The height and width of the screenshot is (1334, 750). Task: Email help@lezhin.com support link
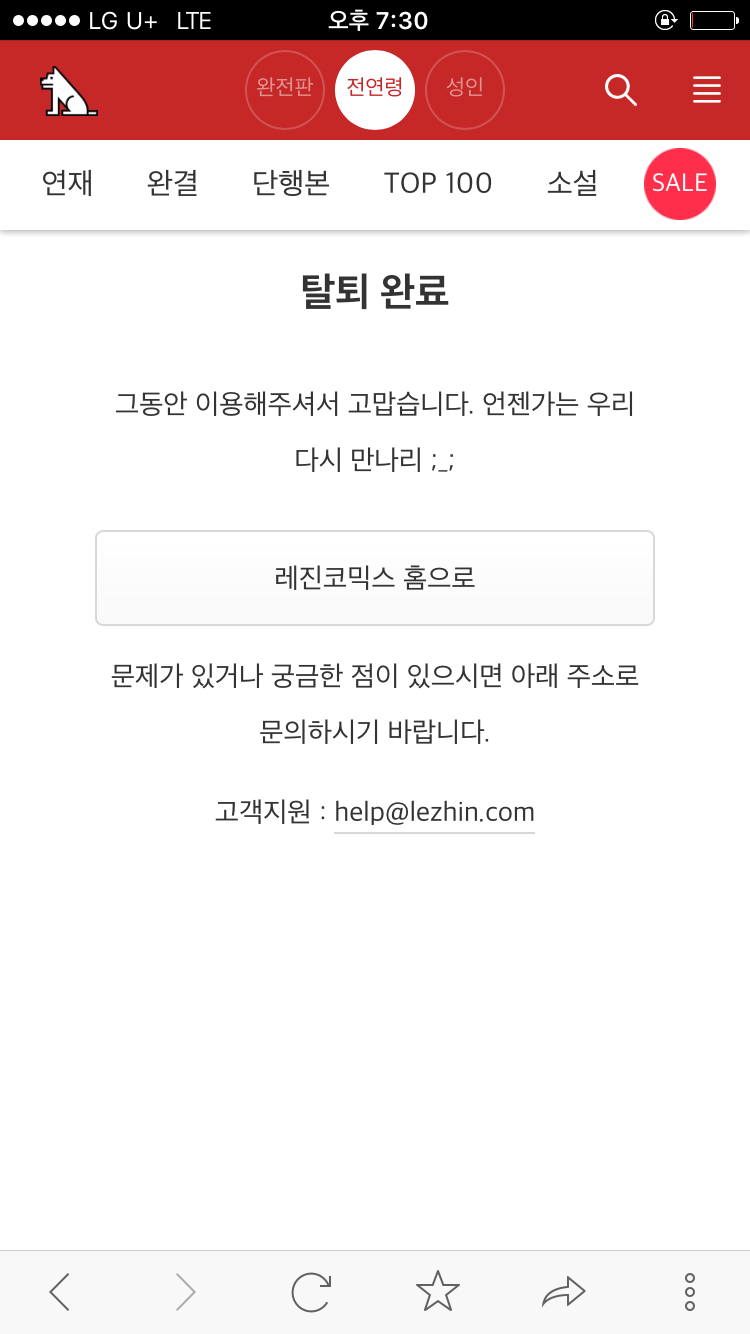point(434,812)
